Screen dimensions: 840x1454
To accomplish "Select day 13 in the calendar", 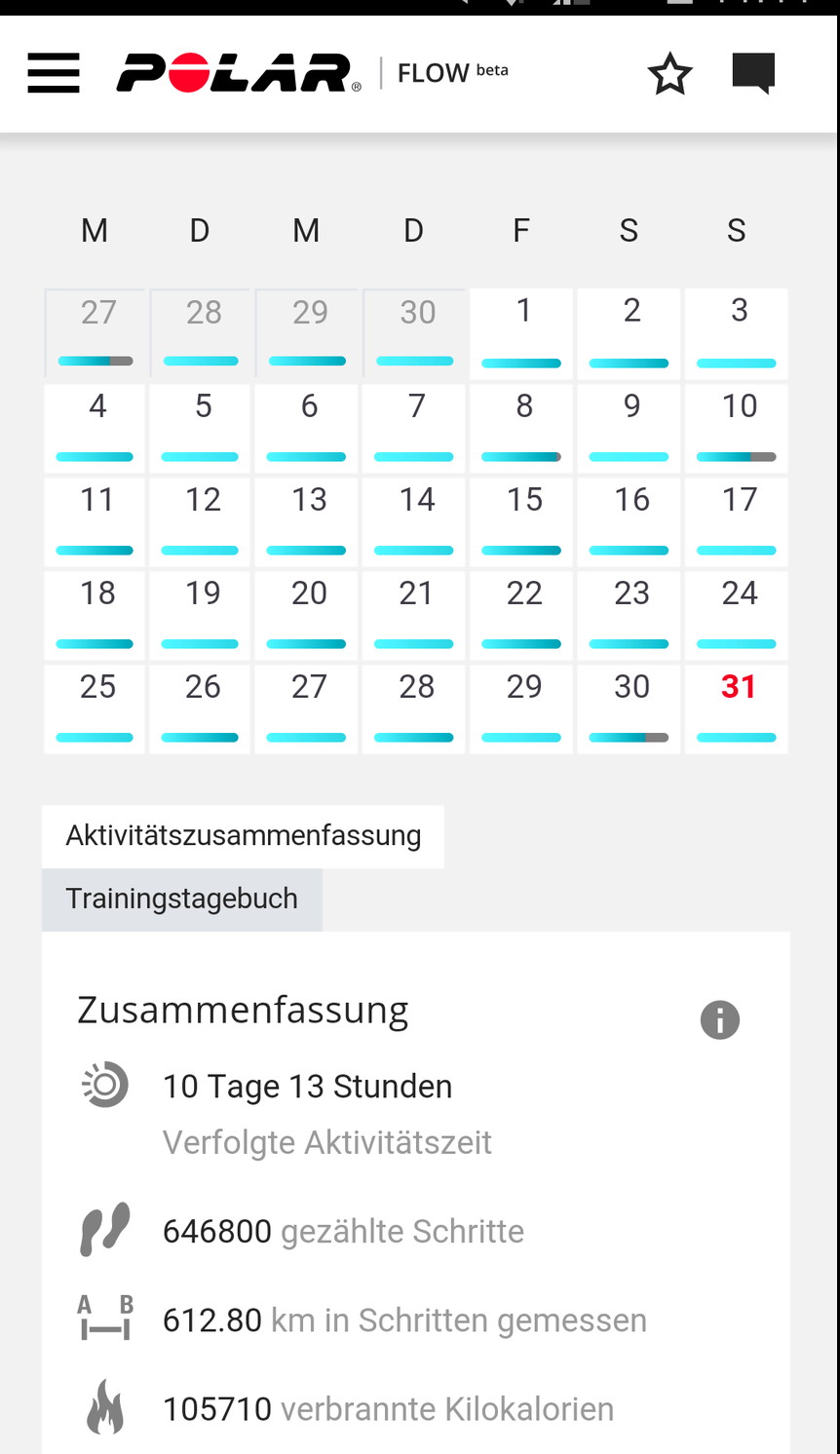I will (x=308, y=521).
